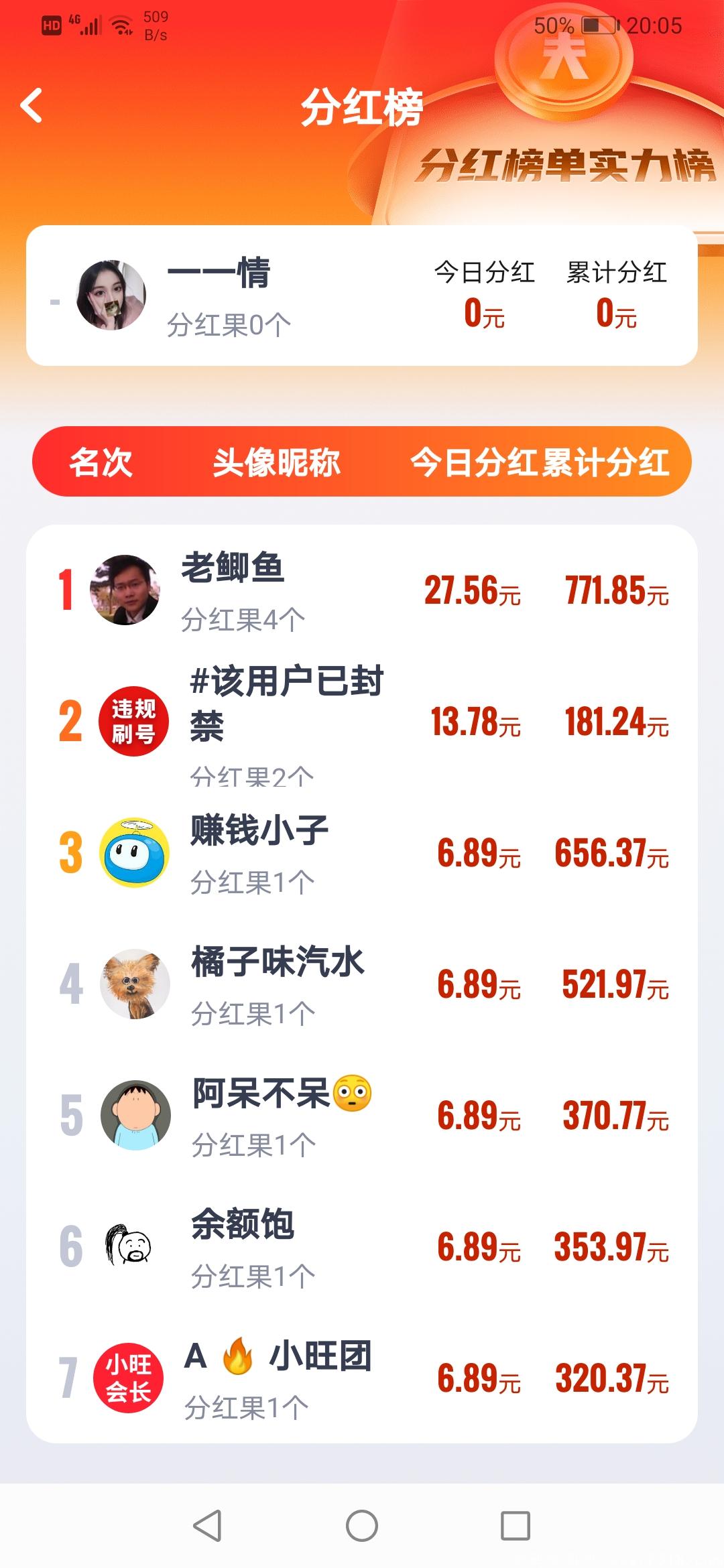The image size is (724, 1568).
Task: Go back using the top-left arrow
Action: [32, 106]
